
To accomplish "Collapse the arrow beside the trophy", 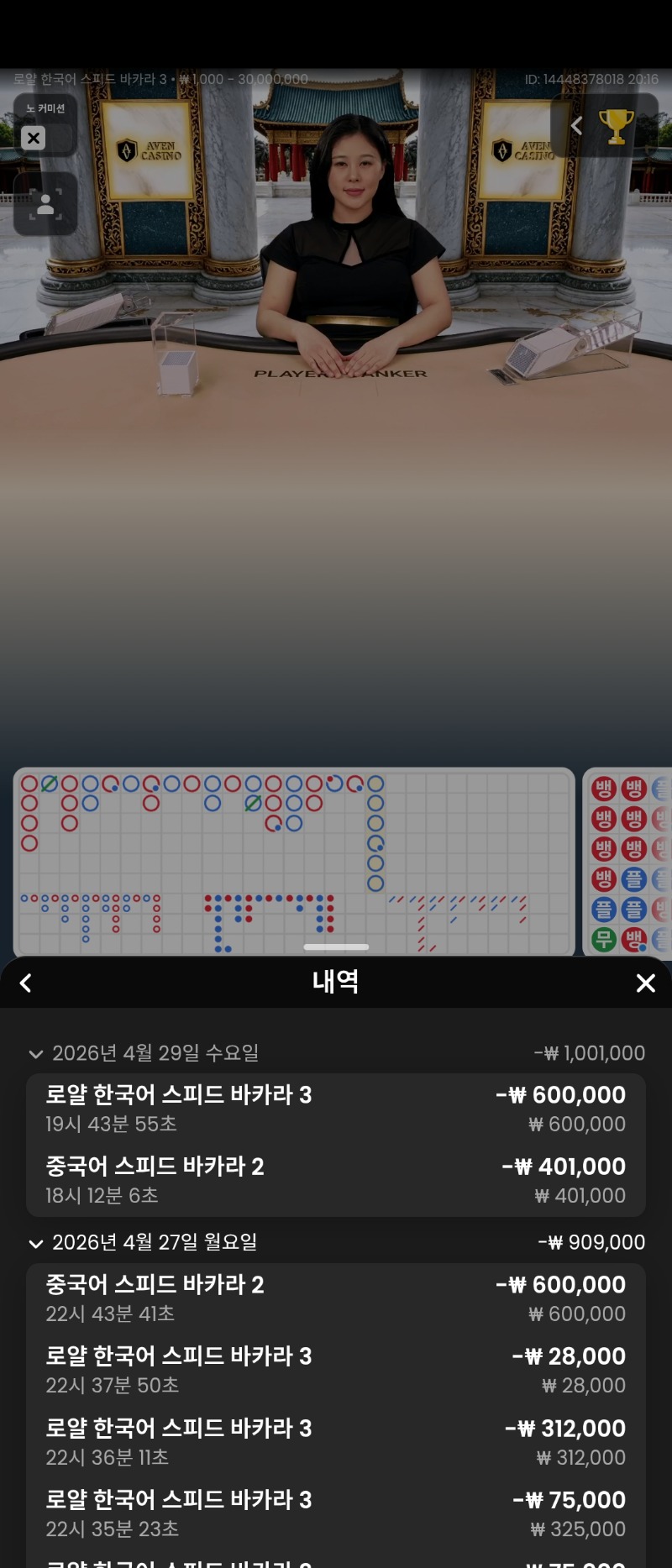I will click(x=576, y=126).
